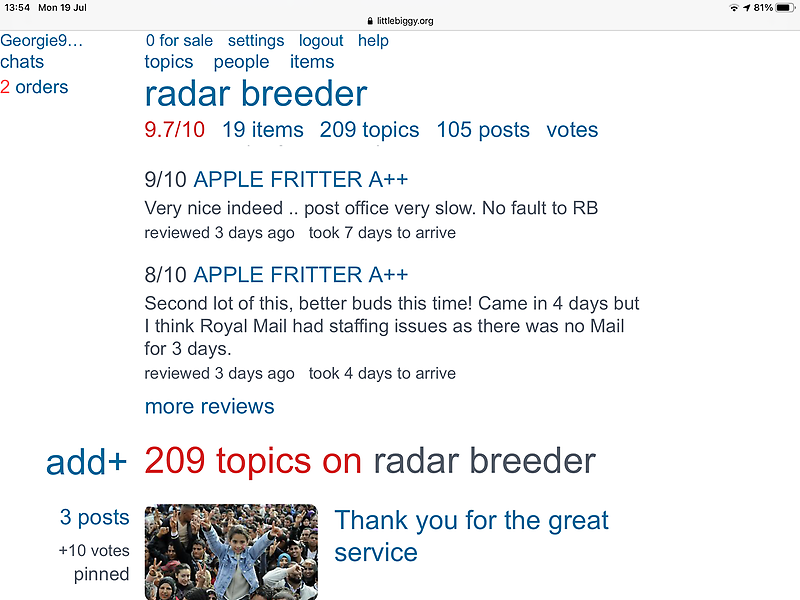This screenshot has width=800, height=600.
Task: Switch to items section
Action: [x=312, y=62]
